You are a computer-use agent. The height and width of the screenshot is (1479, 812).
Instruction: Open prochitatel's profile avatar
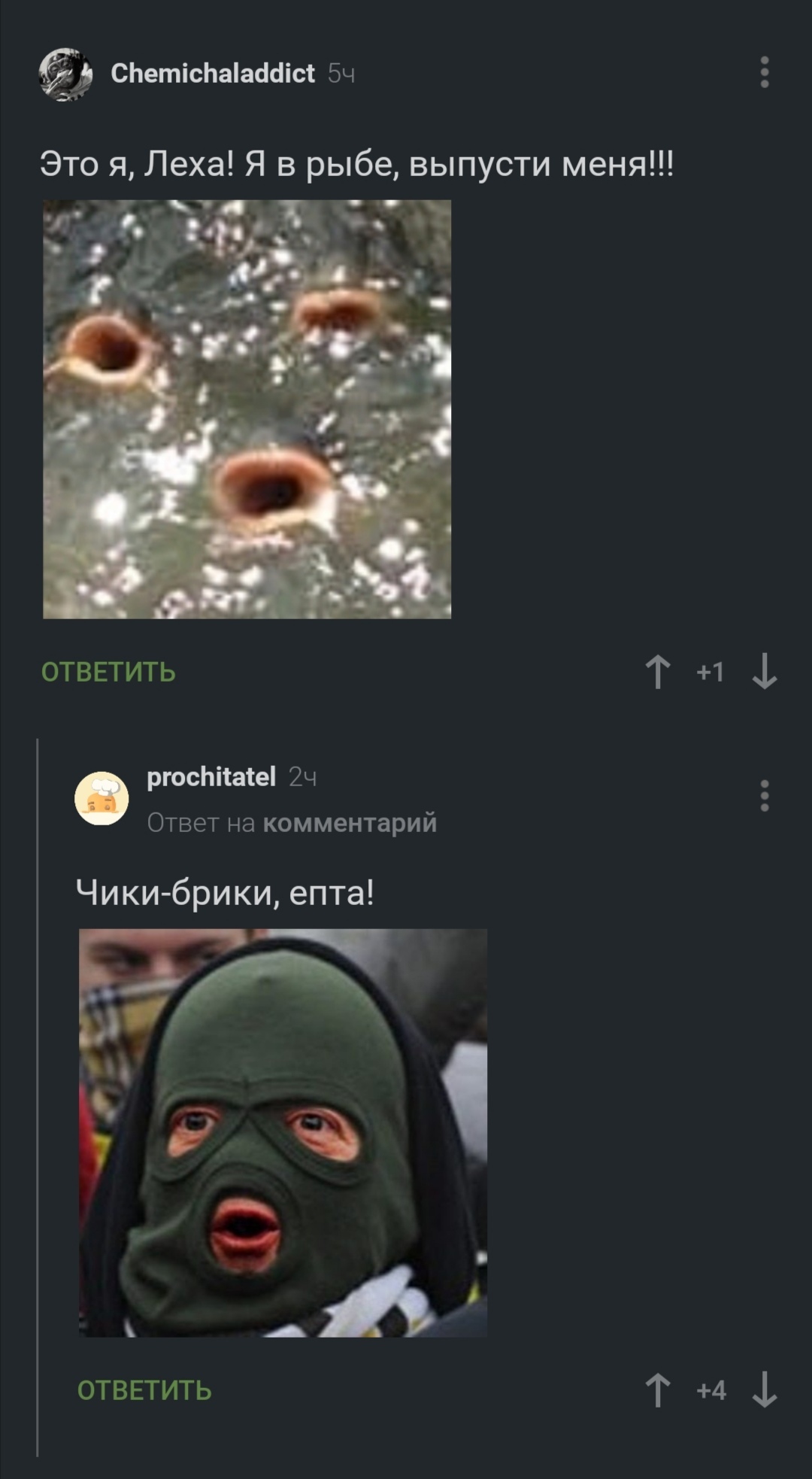[x=101, y=798]
